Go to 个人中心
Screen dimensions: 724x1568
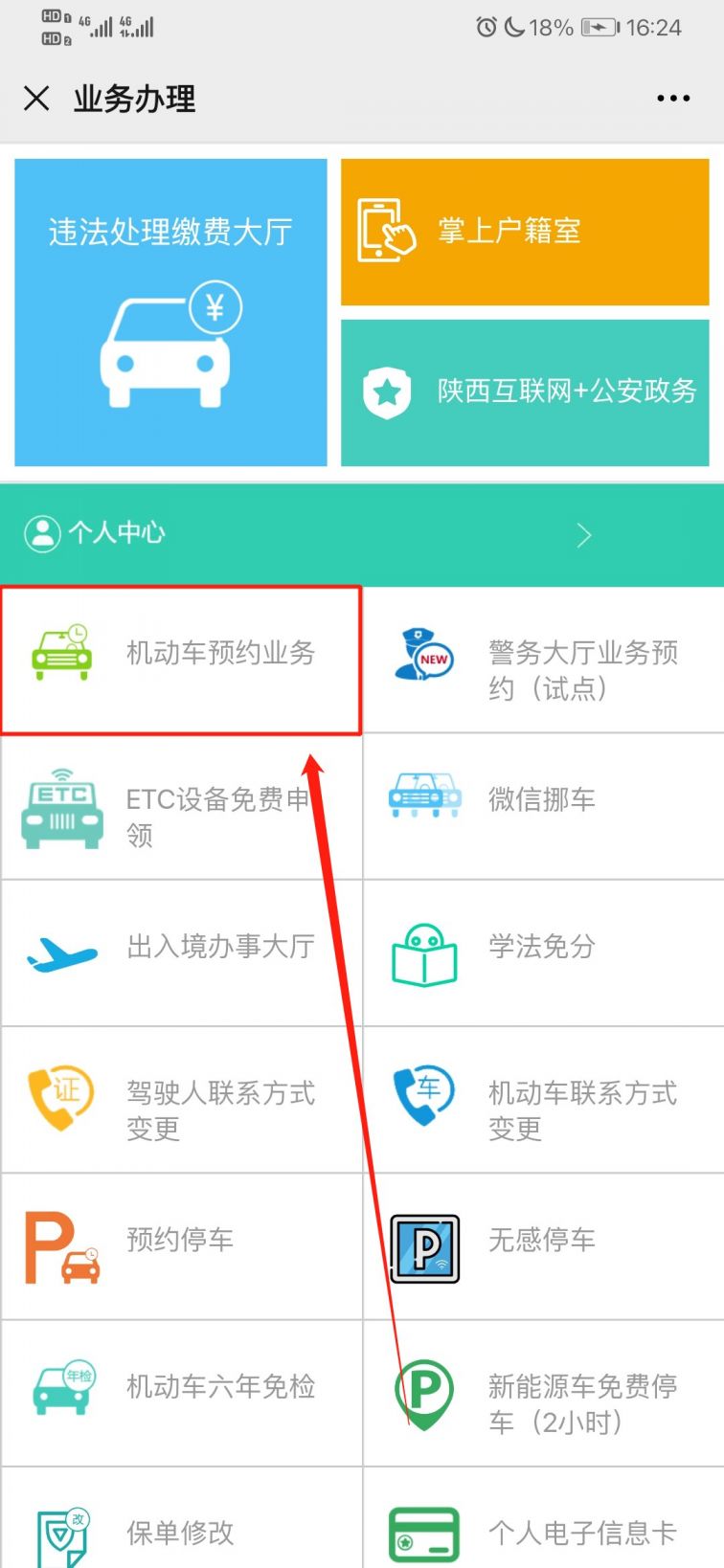click(362, 534)
